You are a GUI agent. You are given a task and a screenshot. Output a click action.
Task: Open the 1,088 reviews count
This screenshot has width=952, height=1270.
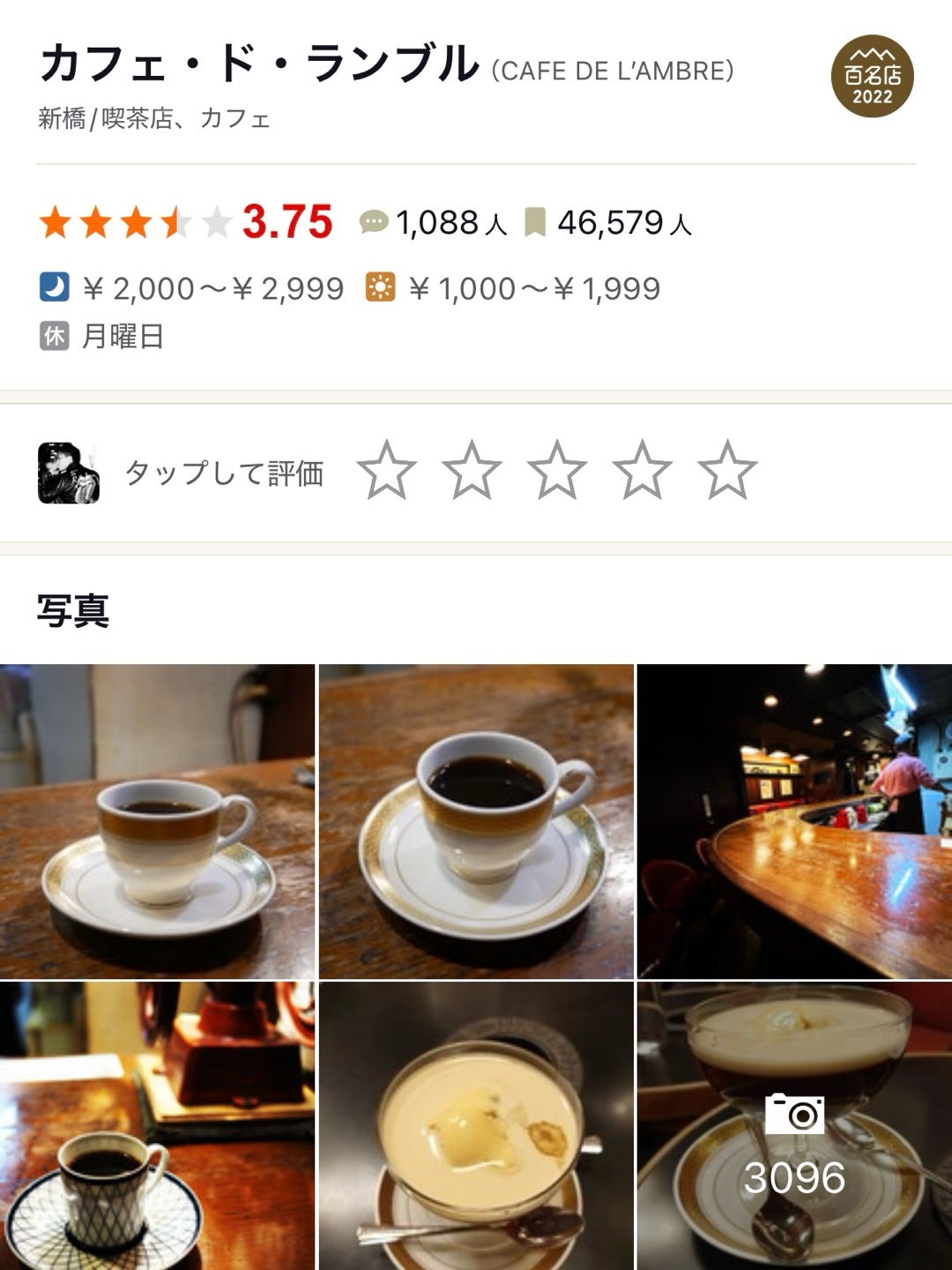point(434,223)
